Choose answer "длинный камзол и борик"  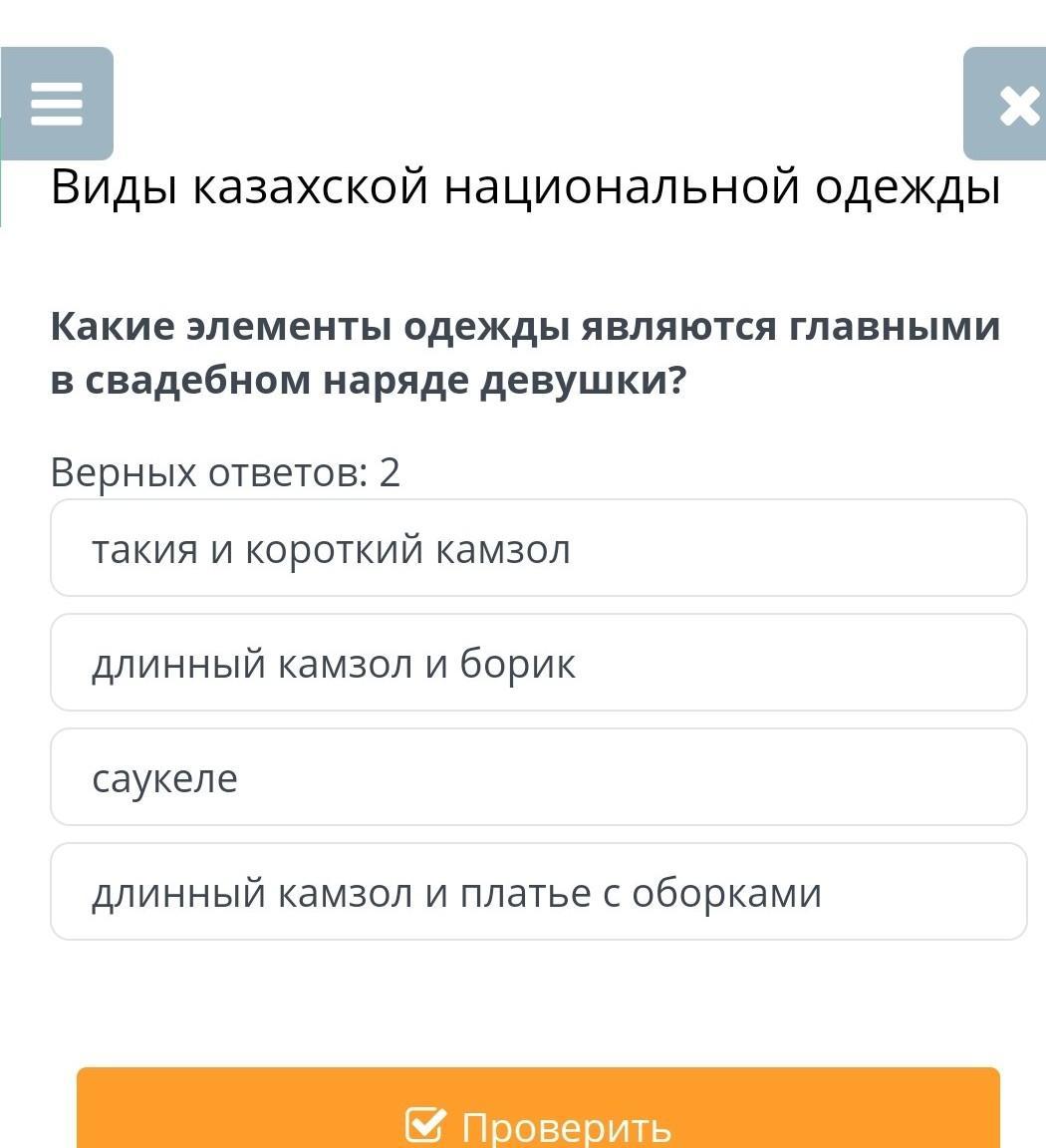pos(538,663)
